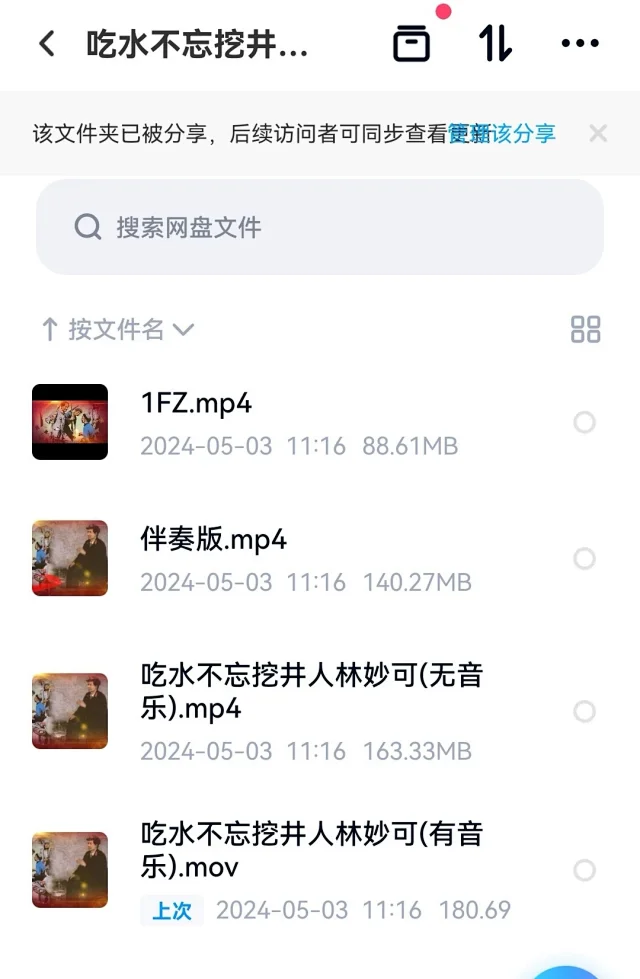This screenshot has width=640, height=979.
Task: Select the circle beside the 无音乐 file
Action: coord(584,711)
